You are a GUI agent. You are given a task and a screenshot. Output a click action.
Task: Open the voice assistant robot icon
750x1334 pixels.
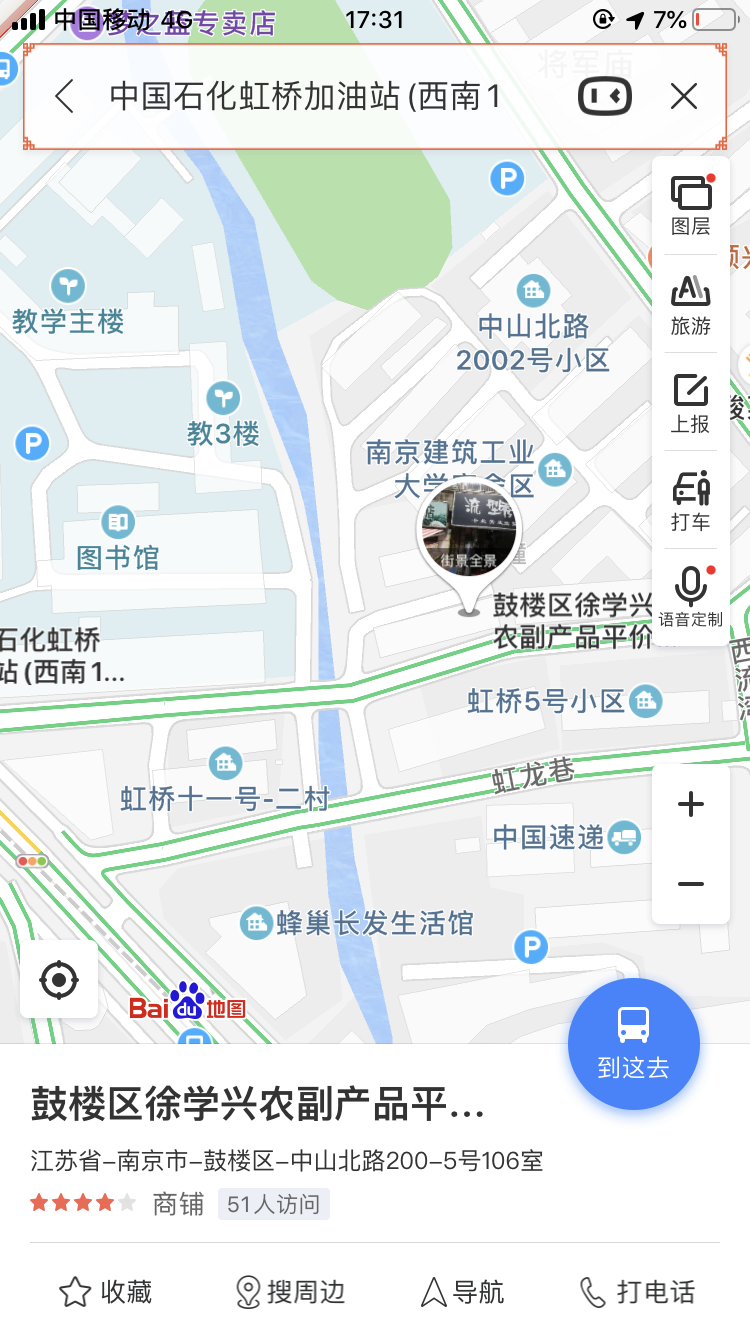(604, 97)
